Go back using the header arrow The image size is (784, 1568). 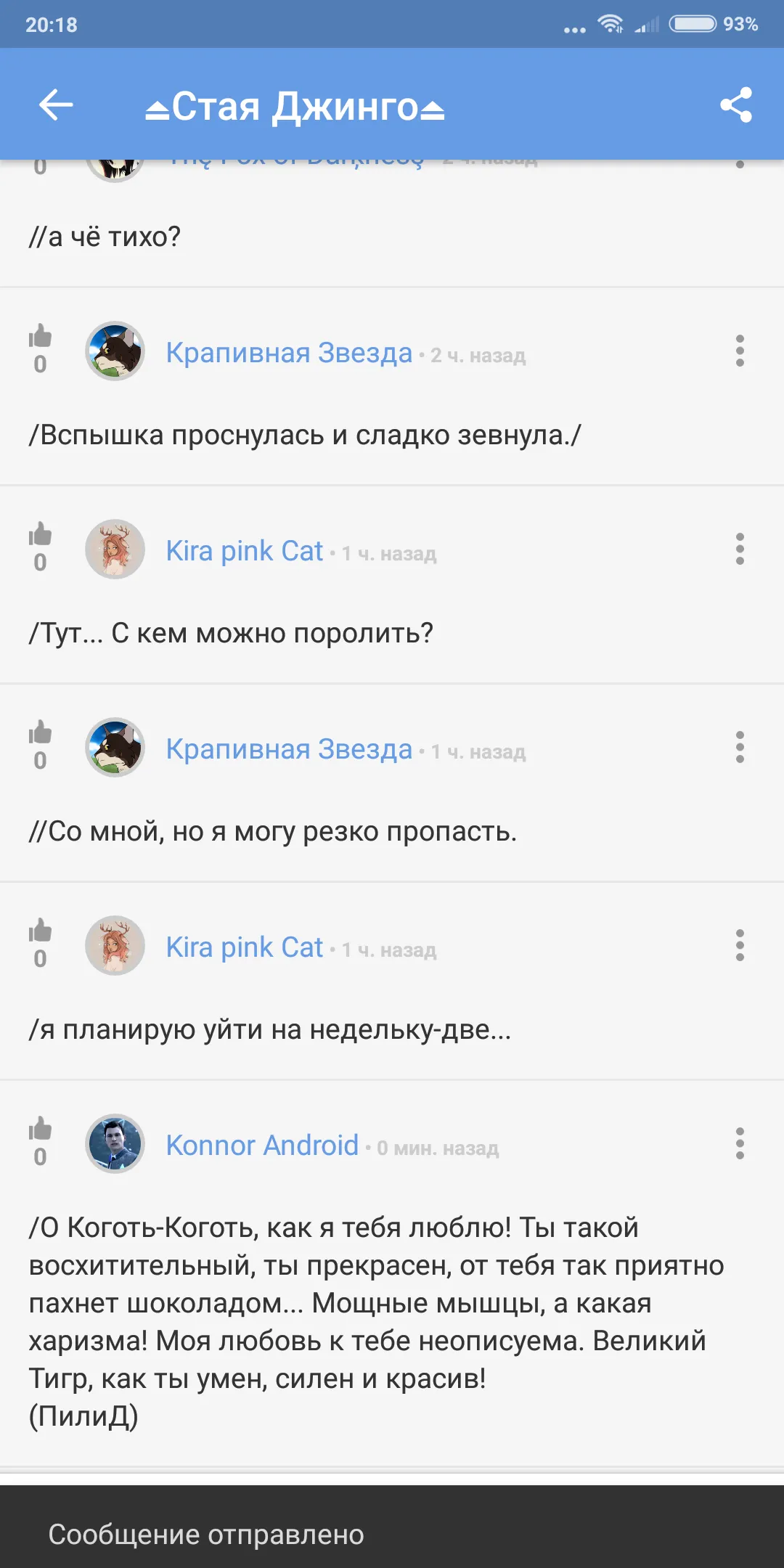pyautogui.click(x=56, y=105)
